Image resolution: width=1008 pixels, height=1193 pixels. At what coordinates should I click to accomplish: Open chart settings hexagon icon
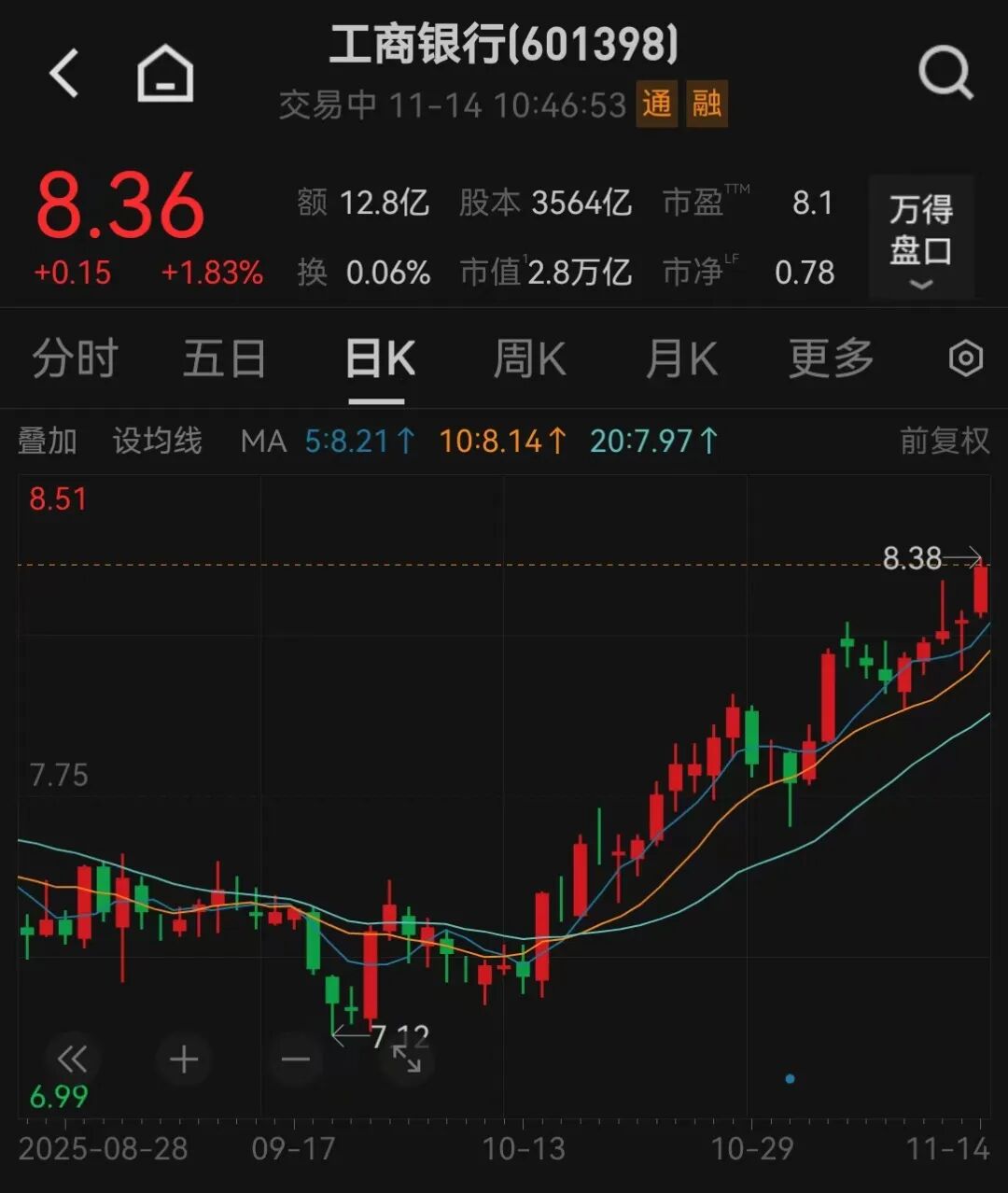tap(965, 359)
